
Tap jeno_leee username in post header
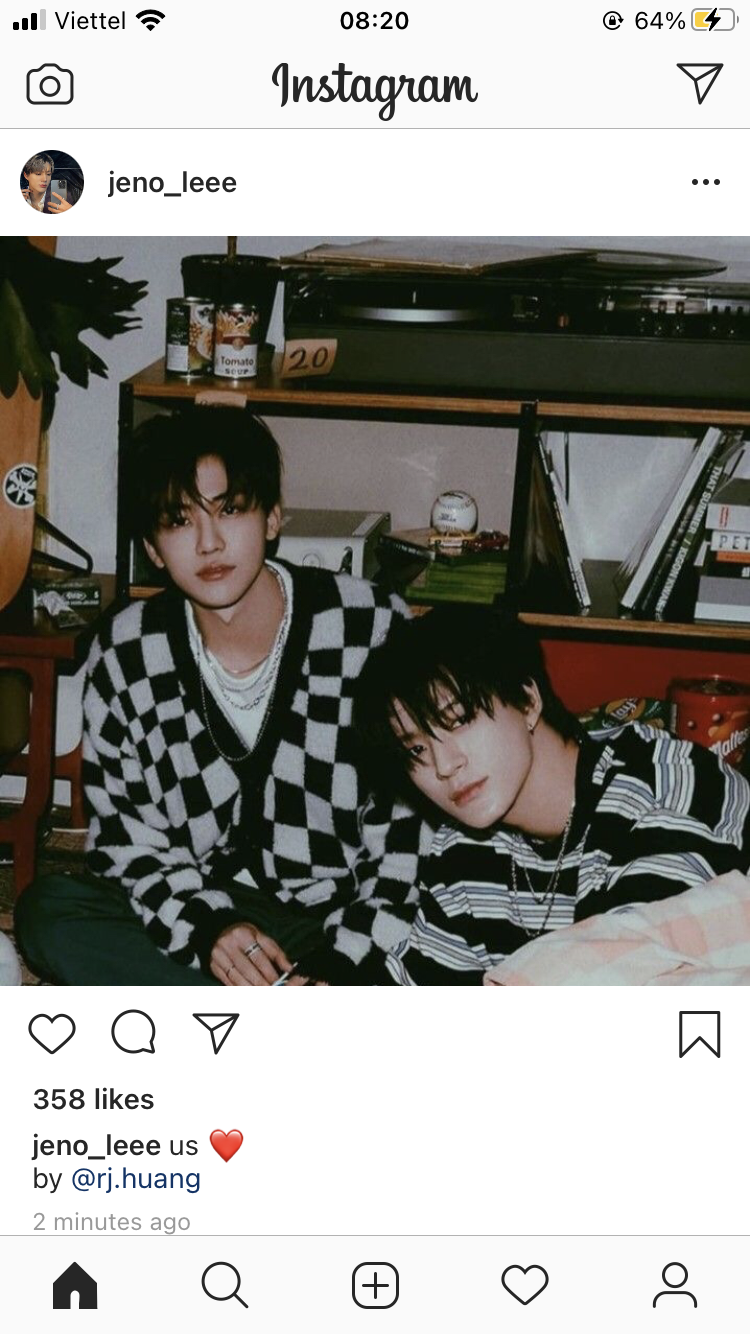click(172, 183)
